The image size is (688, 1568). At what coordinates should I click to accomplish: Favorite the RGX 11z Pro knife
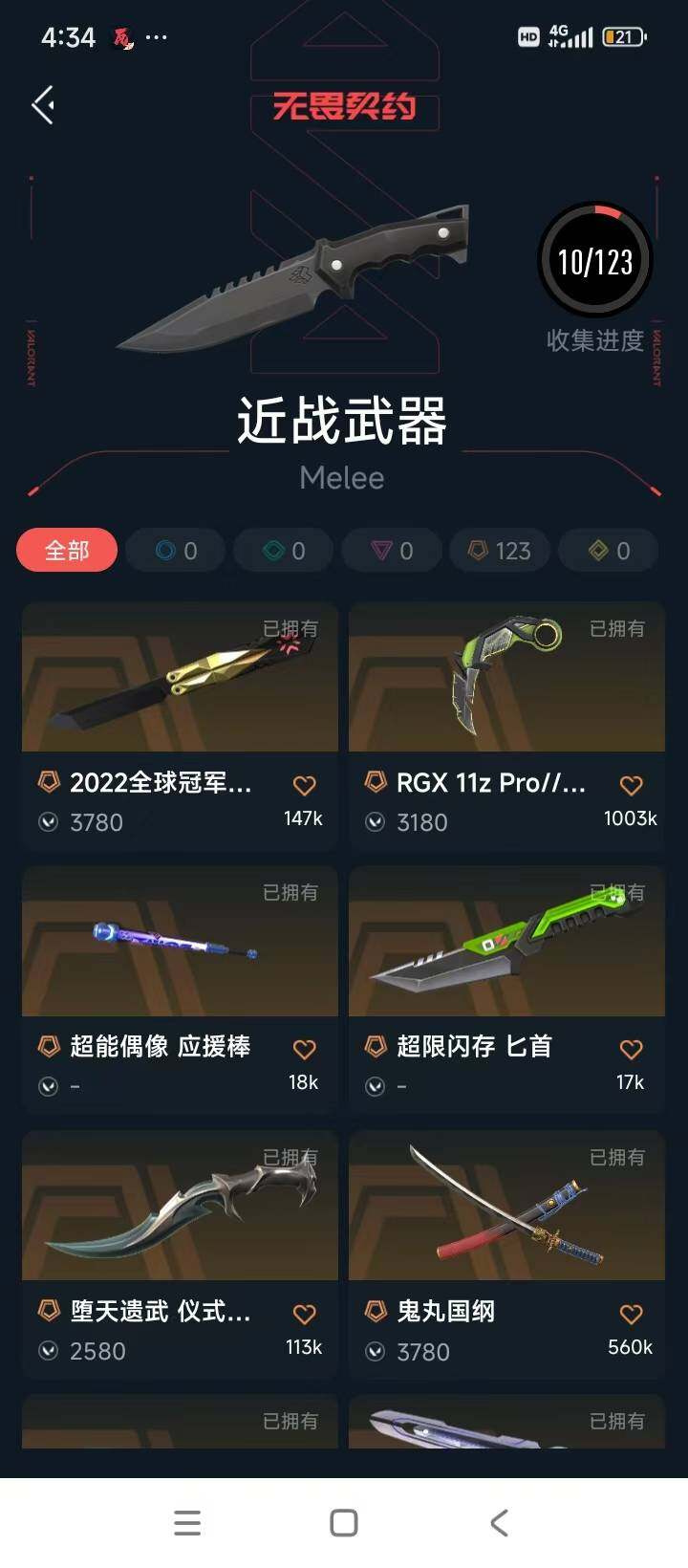[x=630, y=784]
